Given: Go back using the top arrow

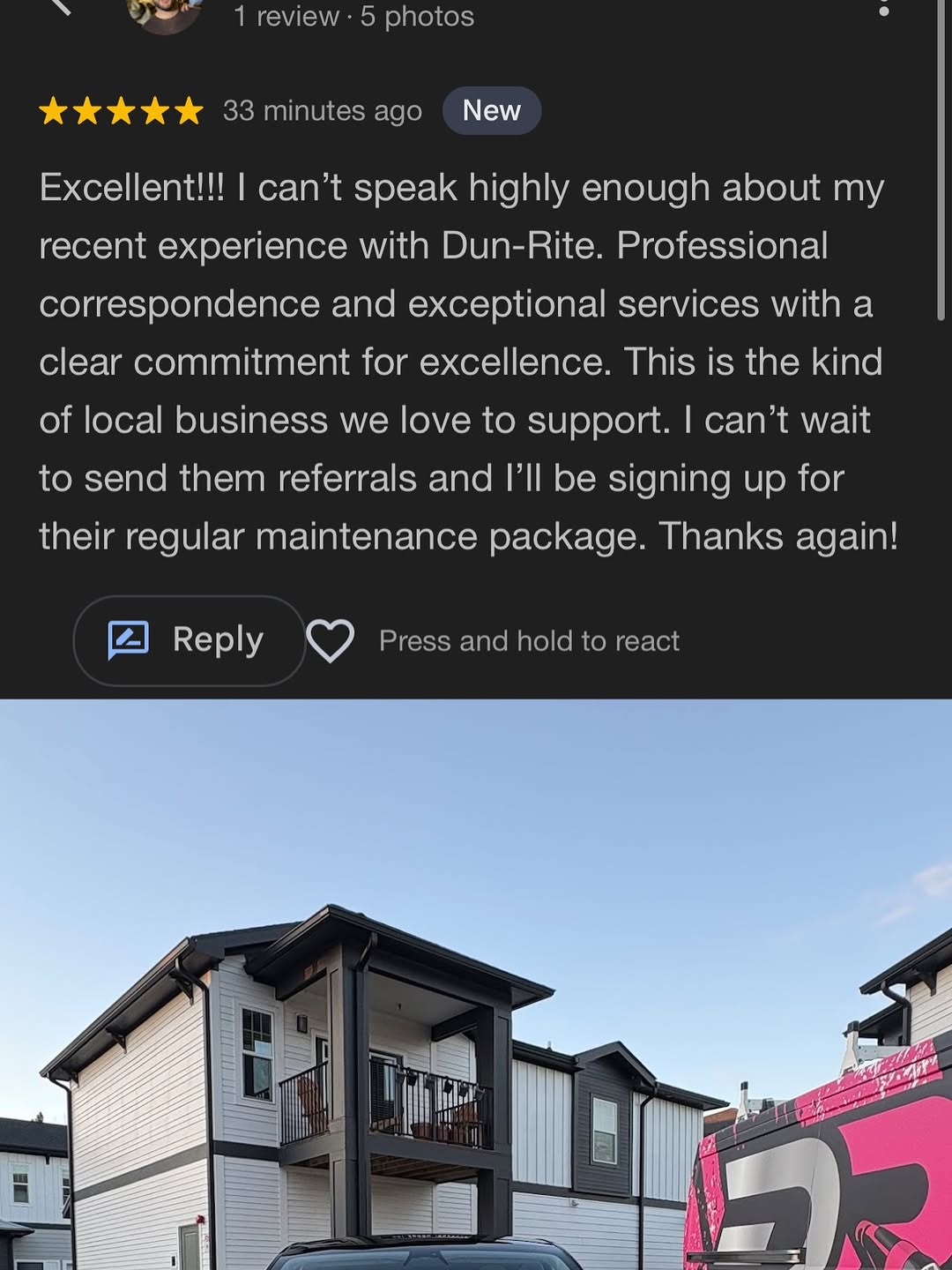Looking at the screenshot, I should [x=58, y=7].
